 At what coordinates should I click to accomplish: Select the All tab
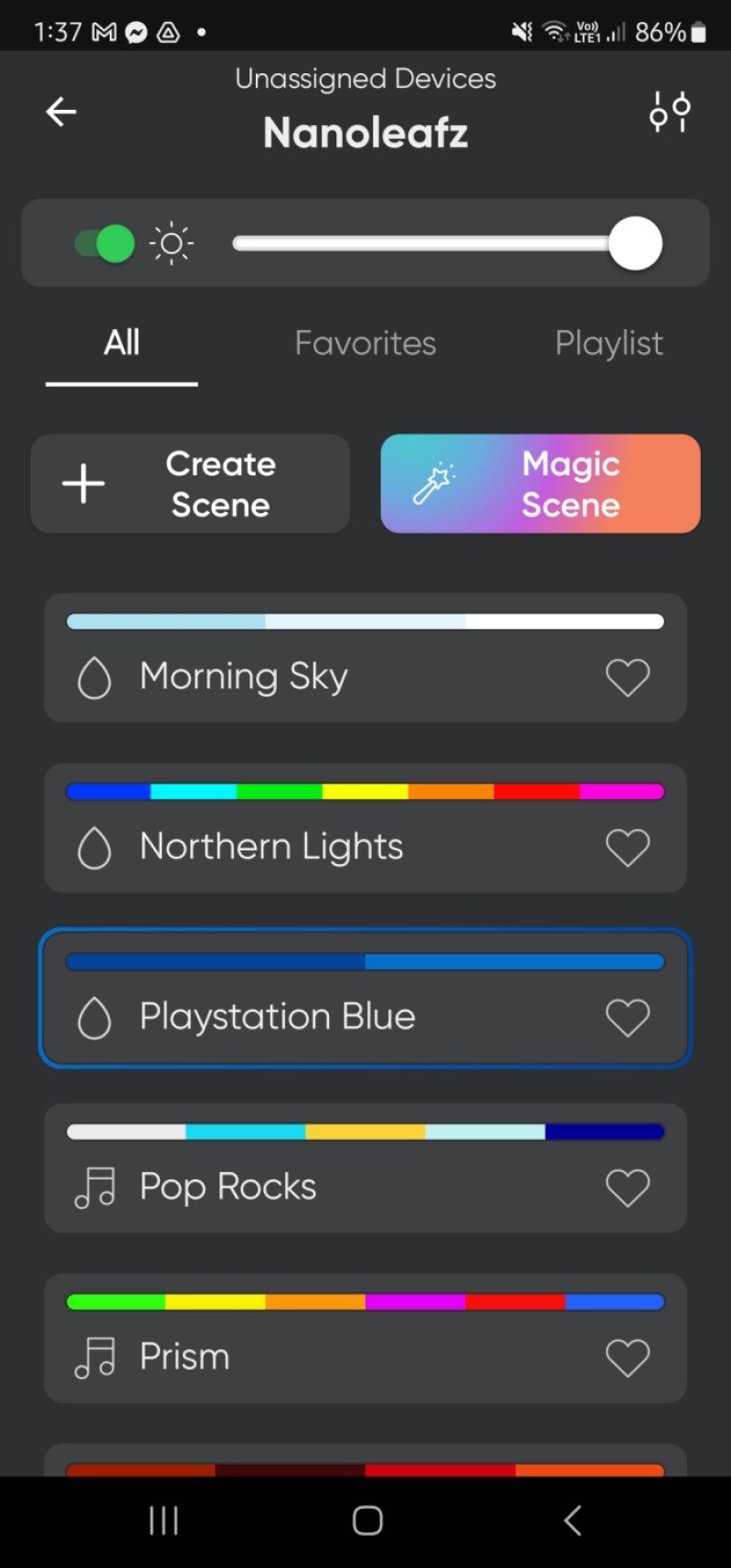[x=122, y=344]
